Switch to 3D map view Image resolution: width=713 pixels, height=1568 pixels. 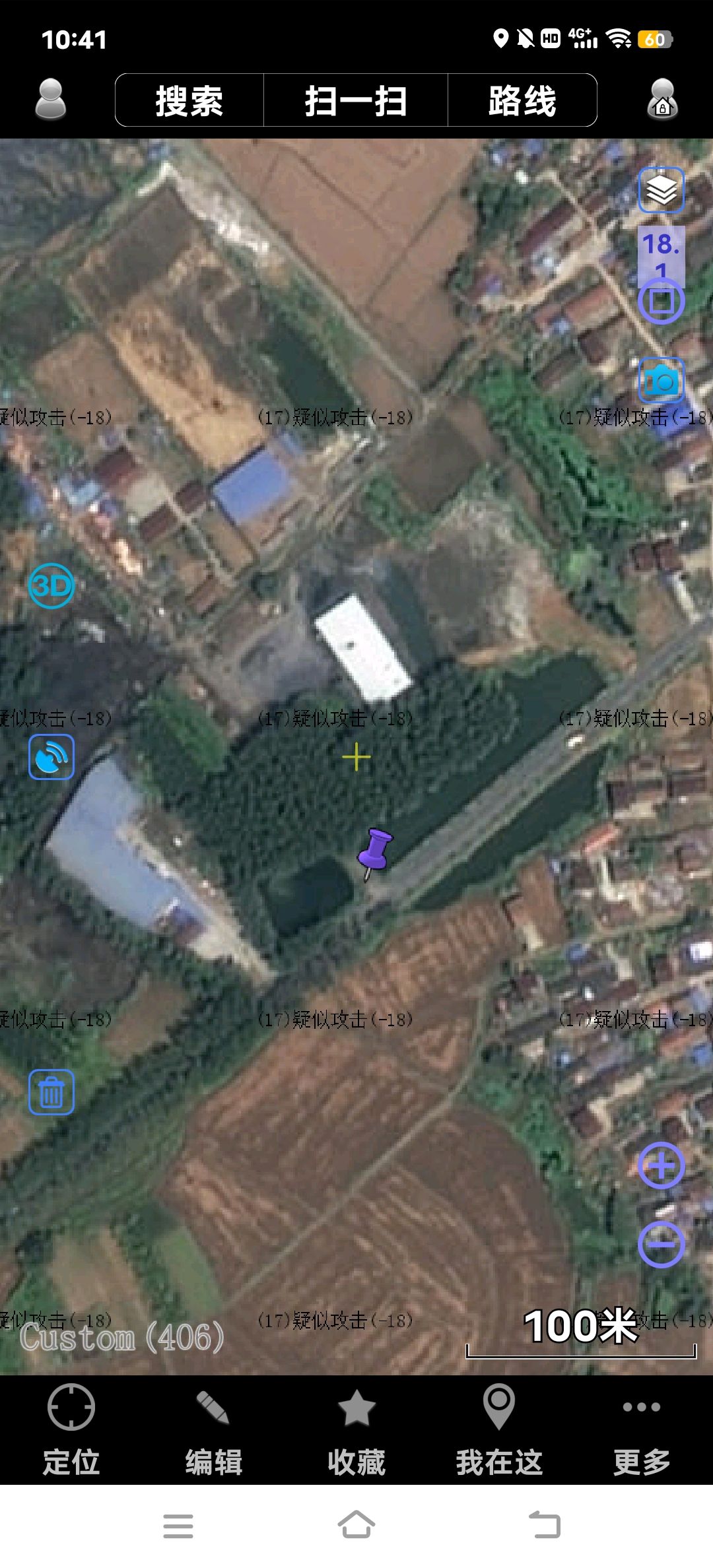point(51,586)
